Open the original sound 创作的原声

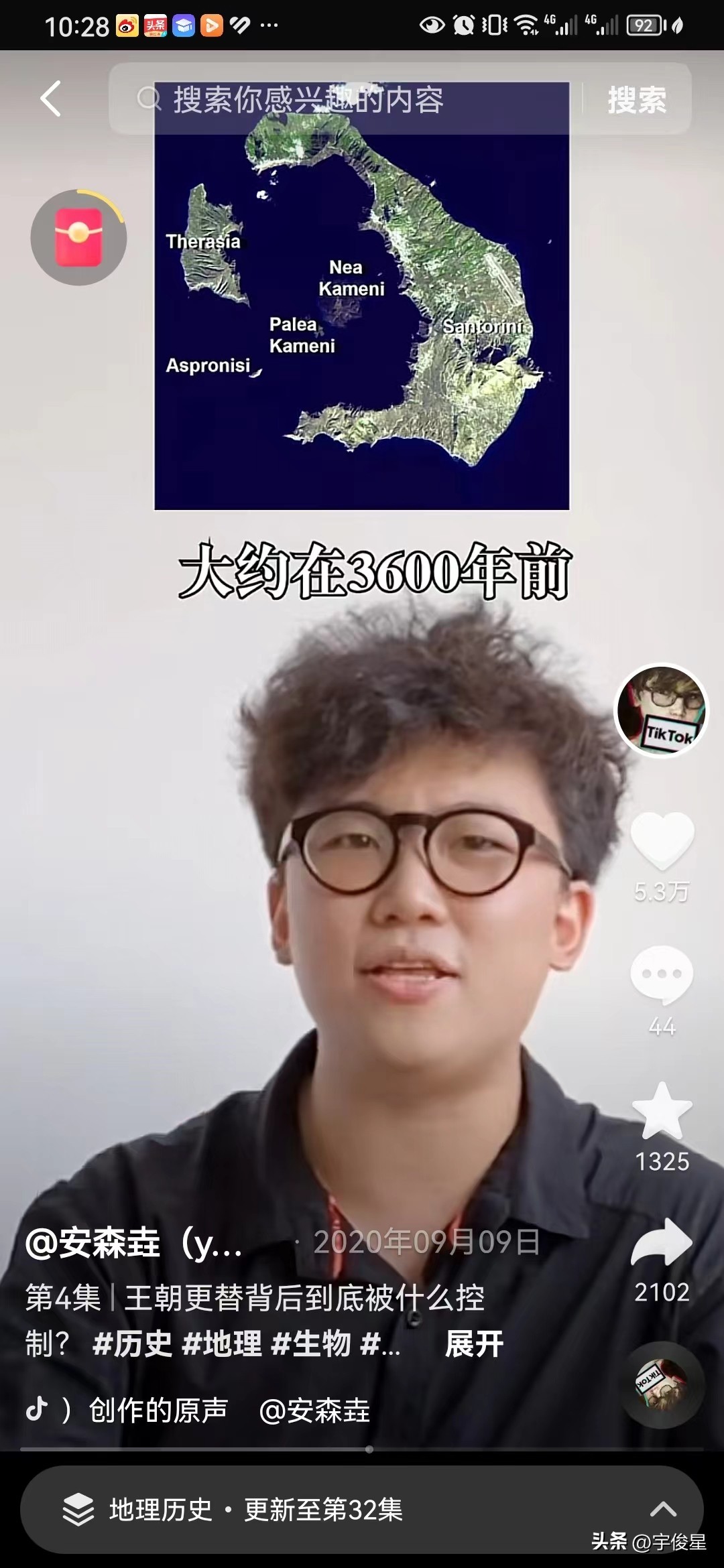coord(159,1410)
